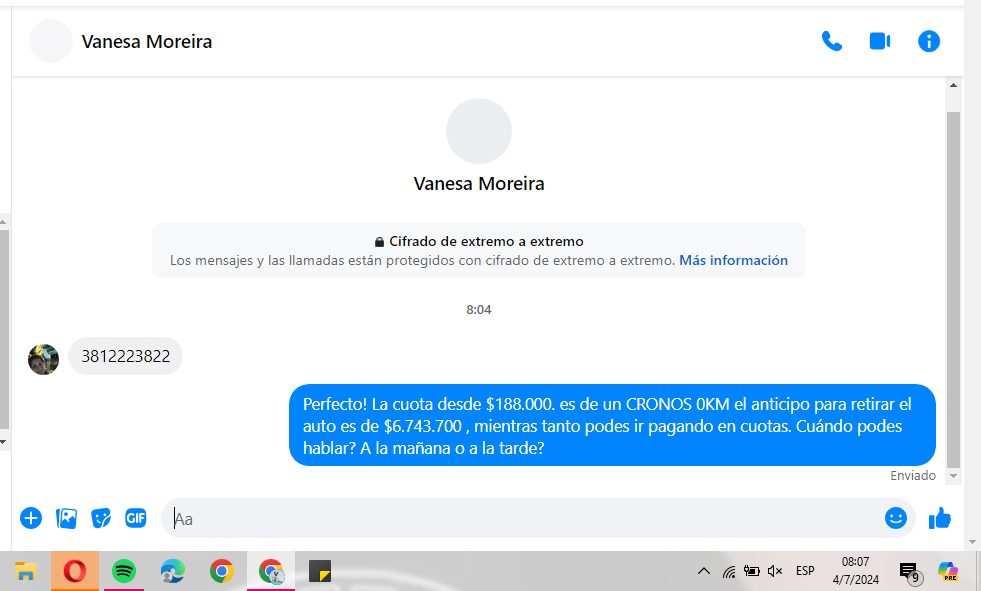
Task: Attach a photo or file
Action: [x=66, y=518]
